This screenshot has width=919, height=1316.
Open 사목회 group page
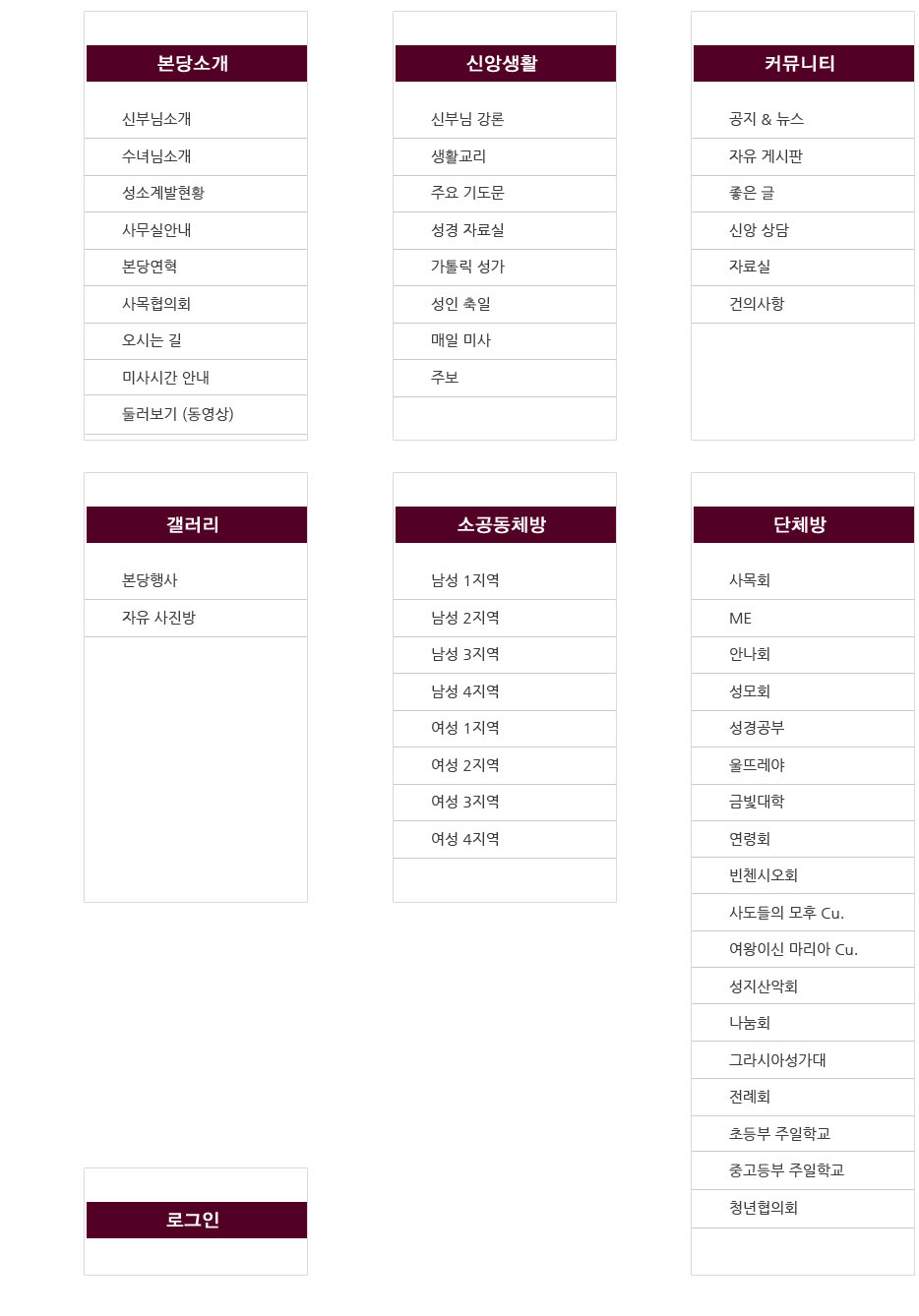click(x=750, y=580)
